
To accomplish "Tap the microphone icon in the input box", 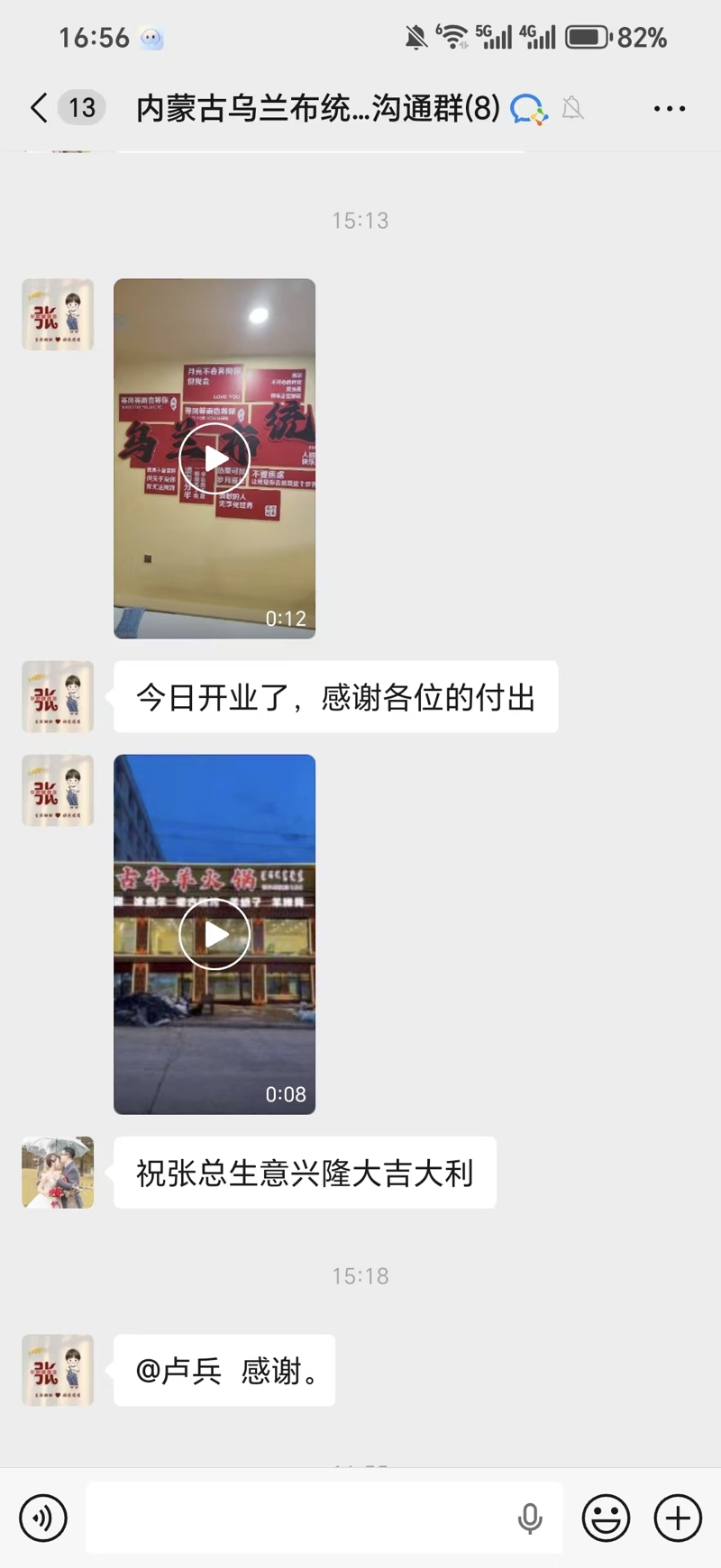I will point(530,1518).
